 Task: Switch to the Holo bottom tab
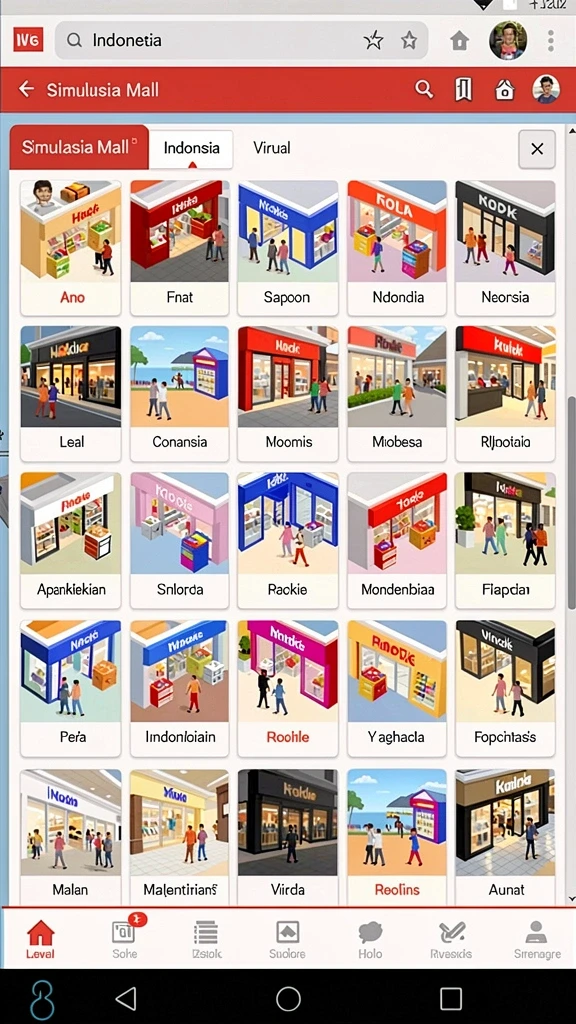click(370, 940)
